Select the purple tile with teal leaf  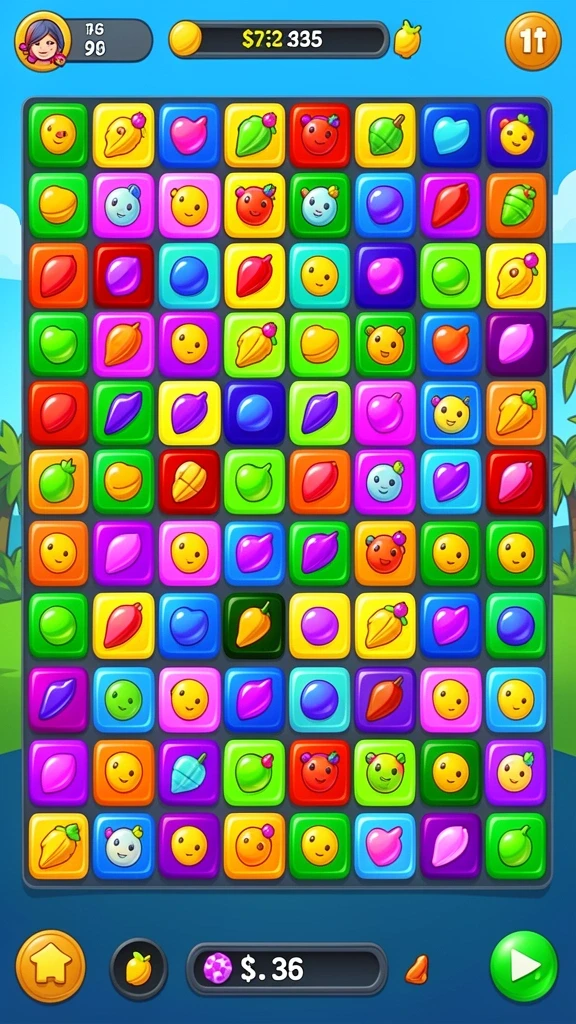[189, 773]
